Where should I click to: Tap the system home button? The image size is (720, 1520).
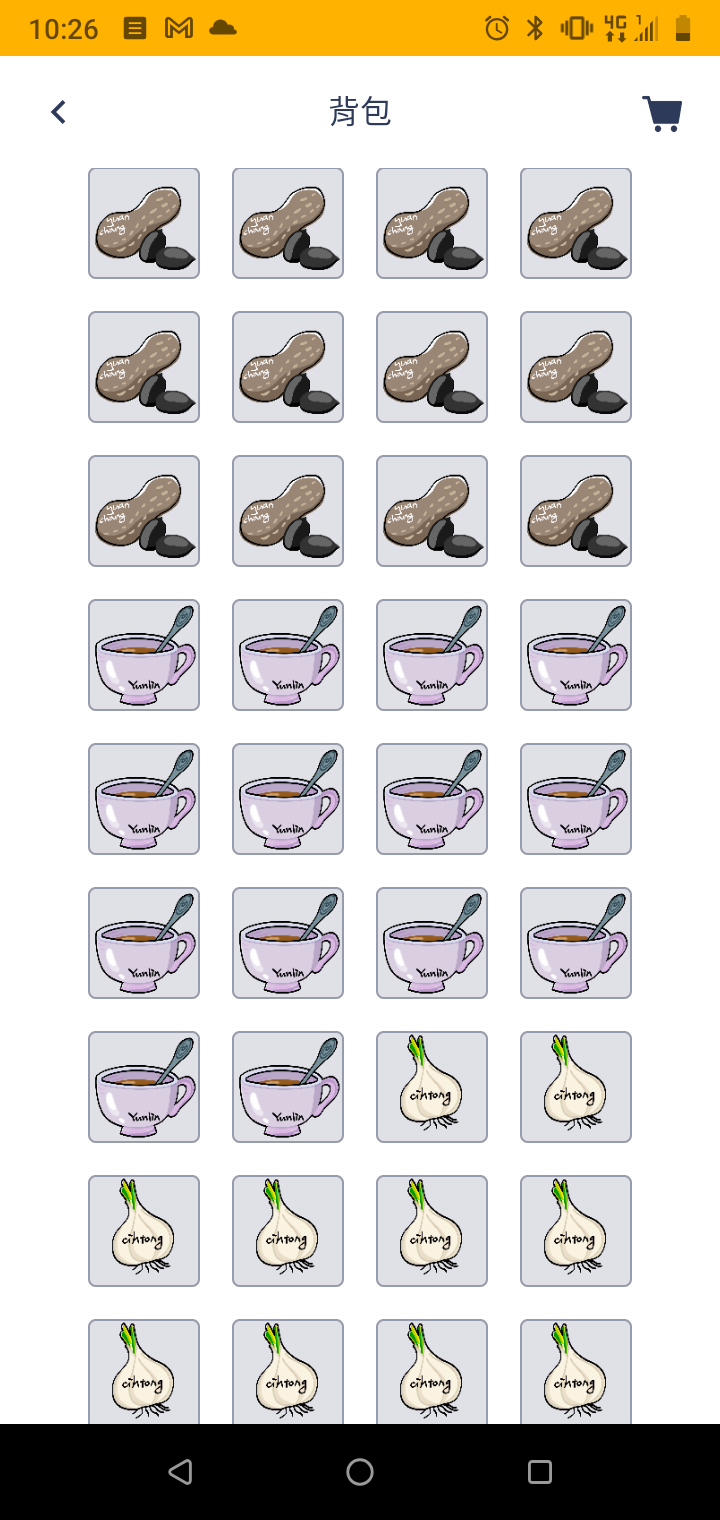pyautogui.click(x=360, y=1471)
